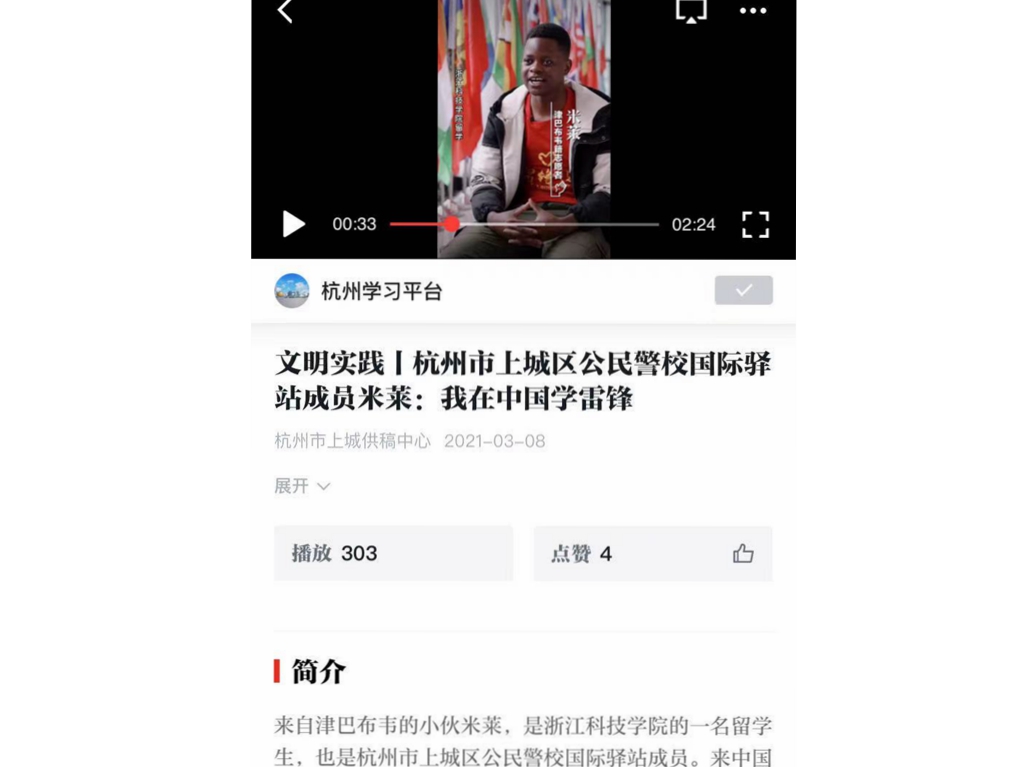Cast the video to another screen
1024x767 pixels.
point(691,10)
